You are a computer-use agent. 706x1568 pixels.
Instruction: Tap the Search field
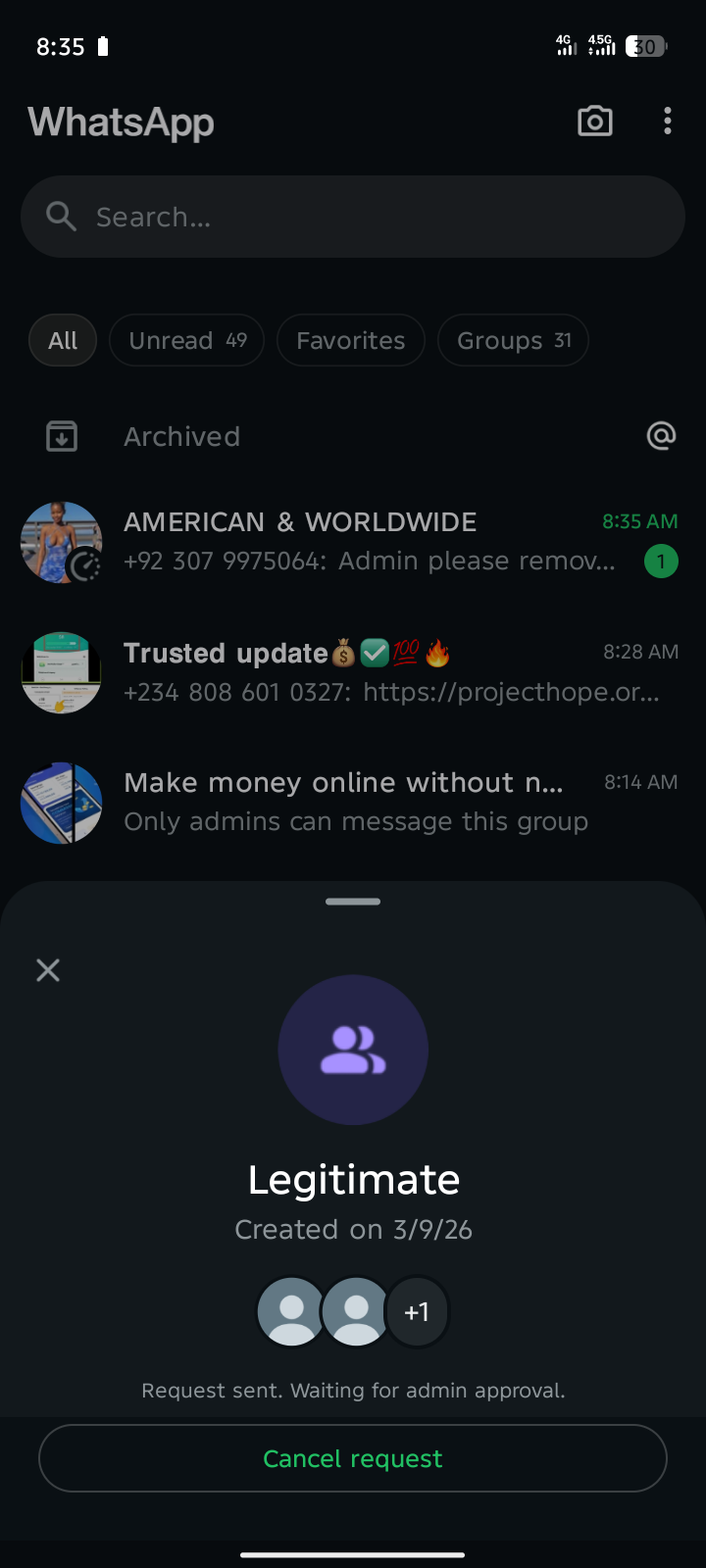click(353, 217)
